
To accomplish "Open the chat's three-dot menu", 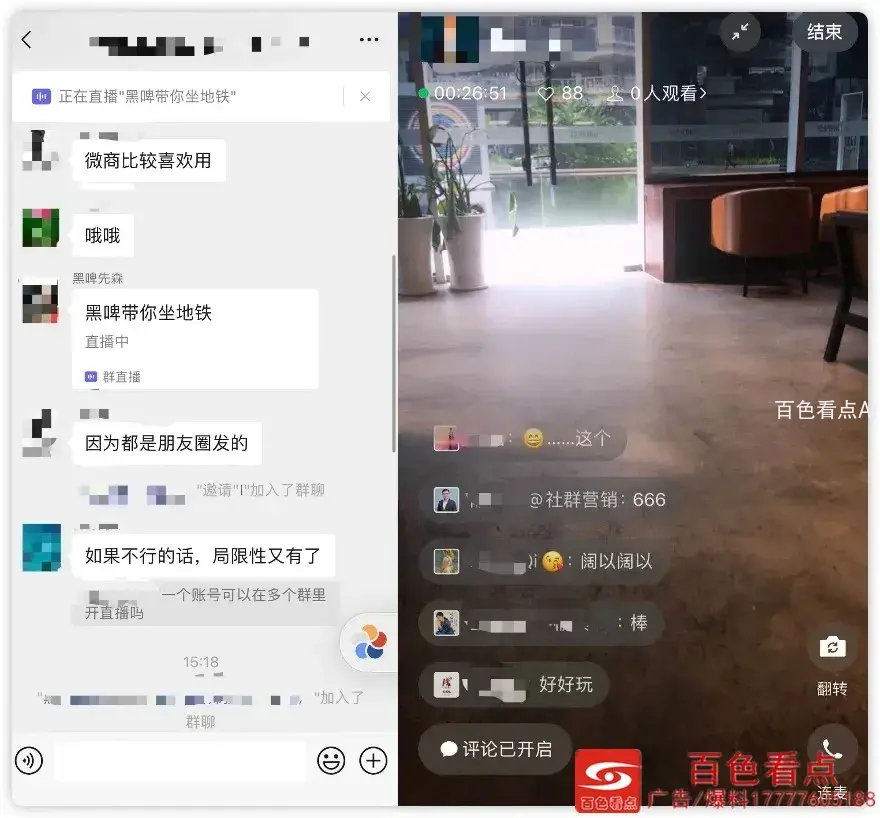I will [369, 40].
